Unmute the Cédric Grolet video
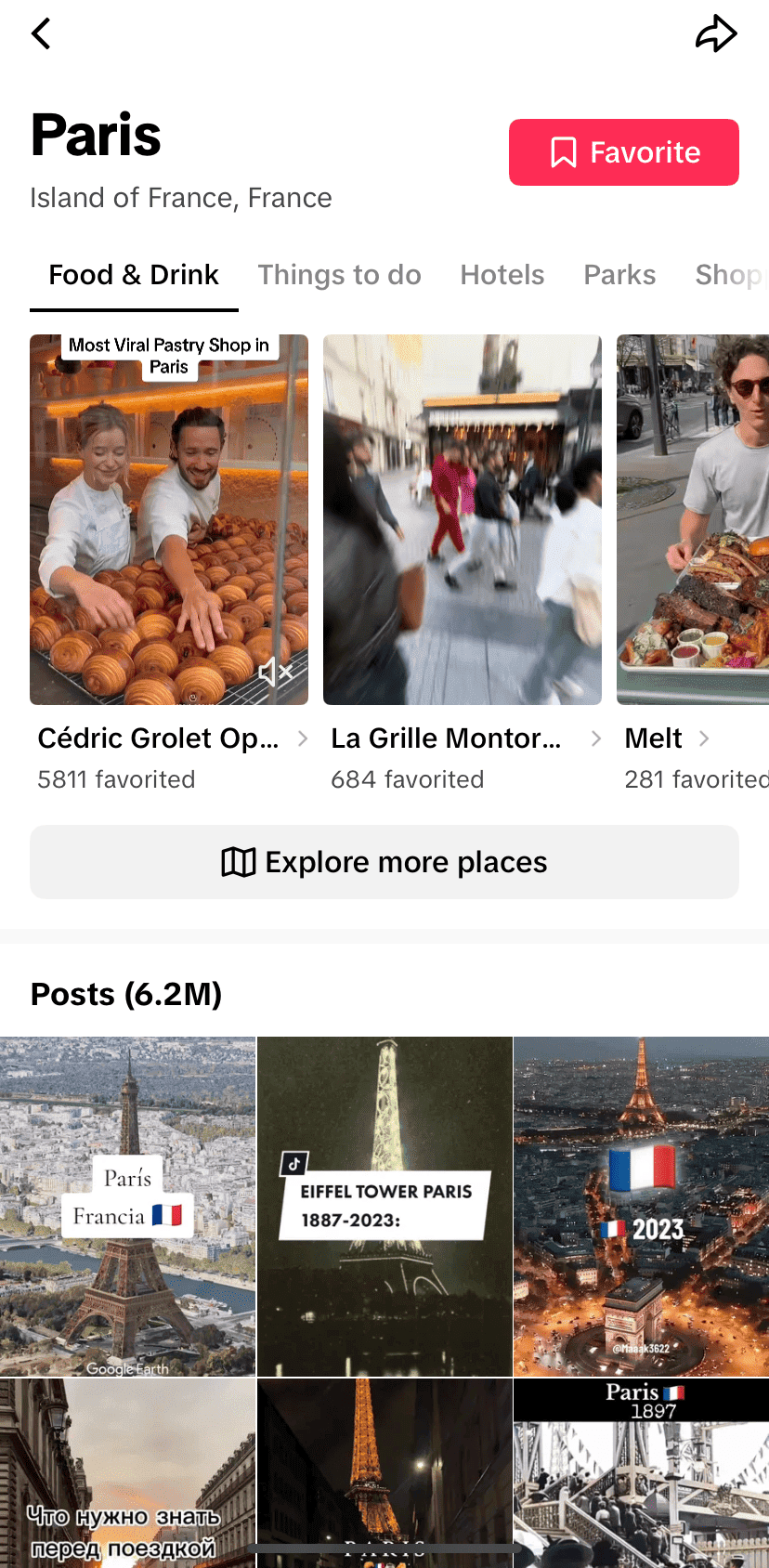Viewport: 769px width, 1568px height. coord(275,672)
